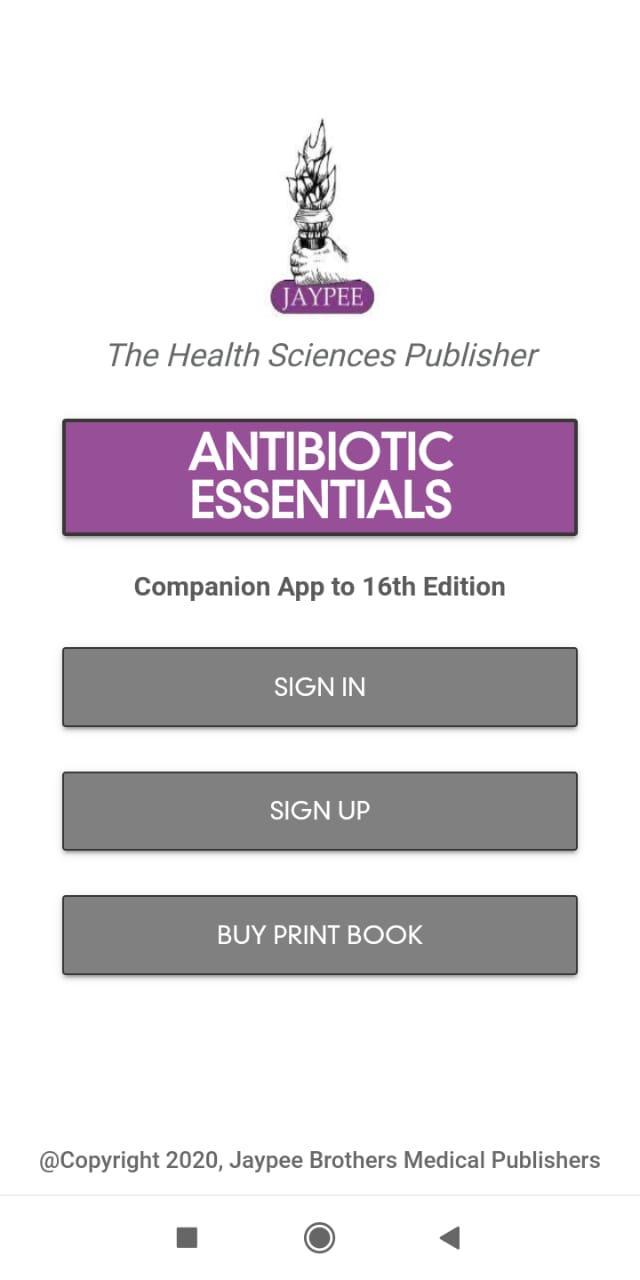Open the BUY PRINT BOOK option
Viewport: 640px width, 1280px height.
[320, 935]
